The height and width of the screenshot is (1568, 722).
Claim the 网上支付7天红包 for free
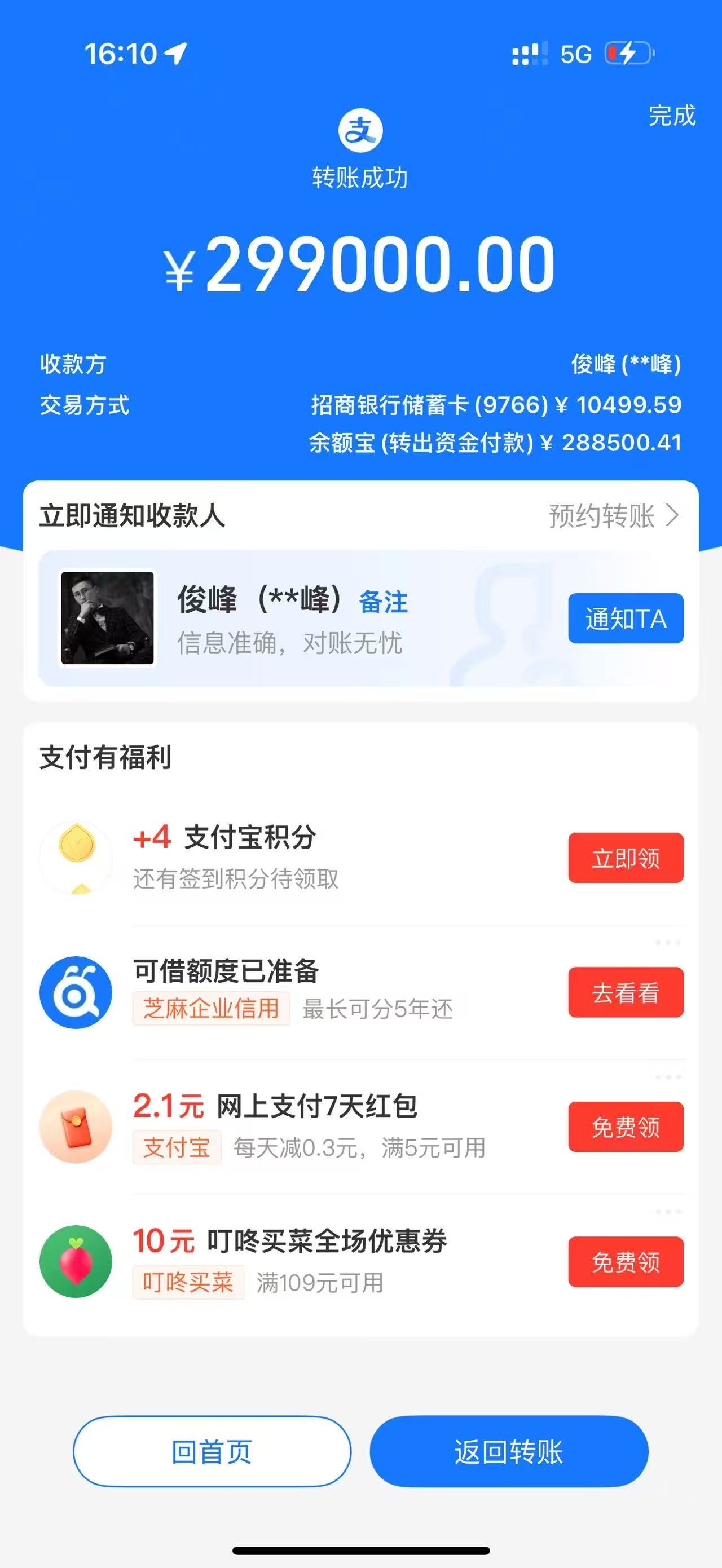(x=625, y=1127)
